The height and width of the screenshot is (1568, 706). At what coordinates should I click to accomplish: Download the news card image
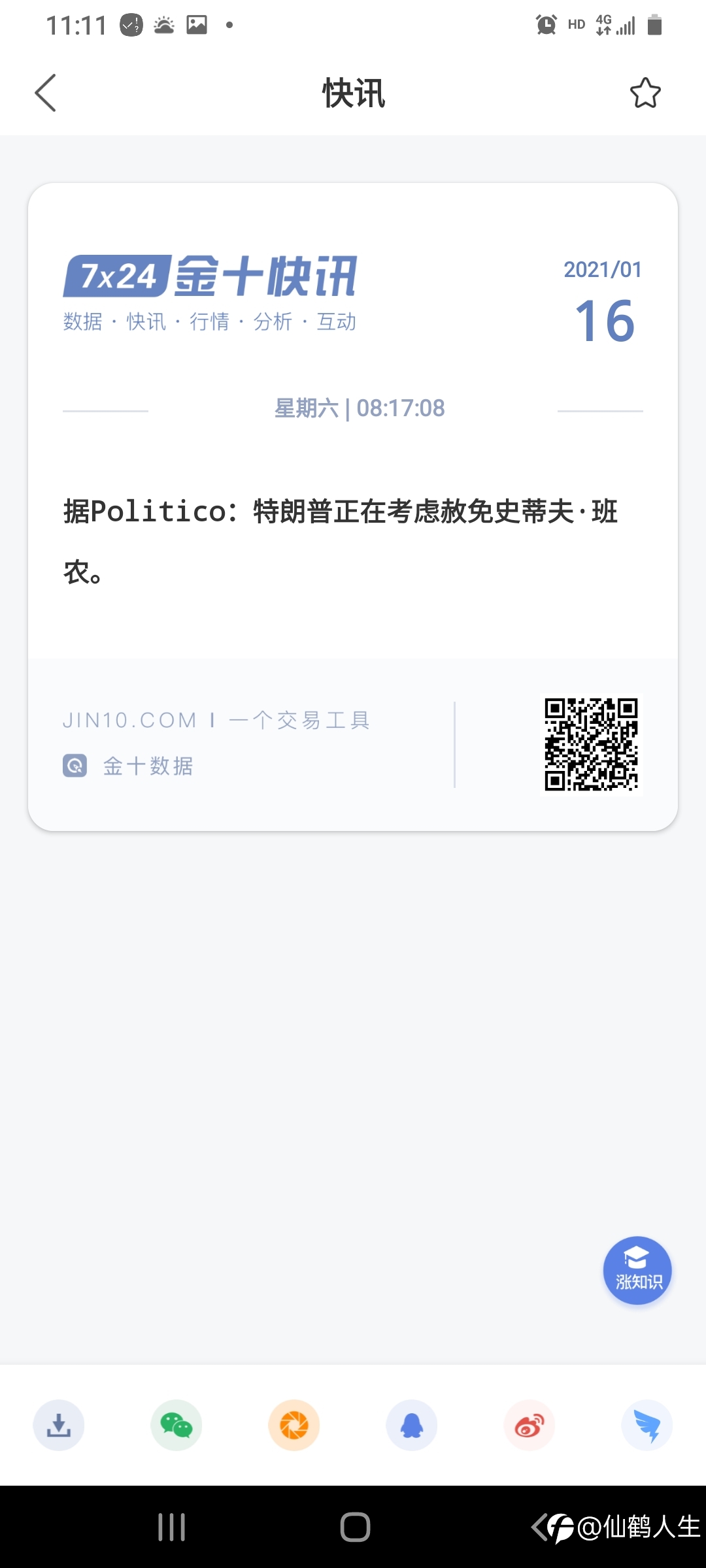[59, 1425]
